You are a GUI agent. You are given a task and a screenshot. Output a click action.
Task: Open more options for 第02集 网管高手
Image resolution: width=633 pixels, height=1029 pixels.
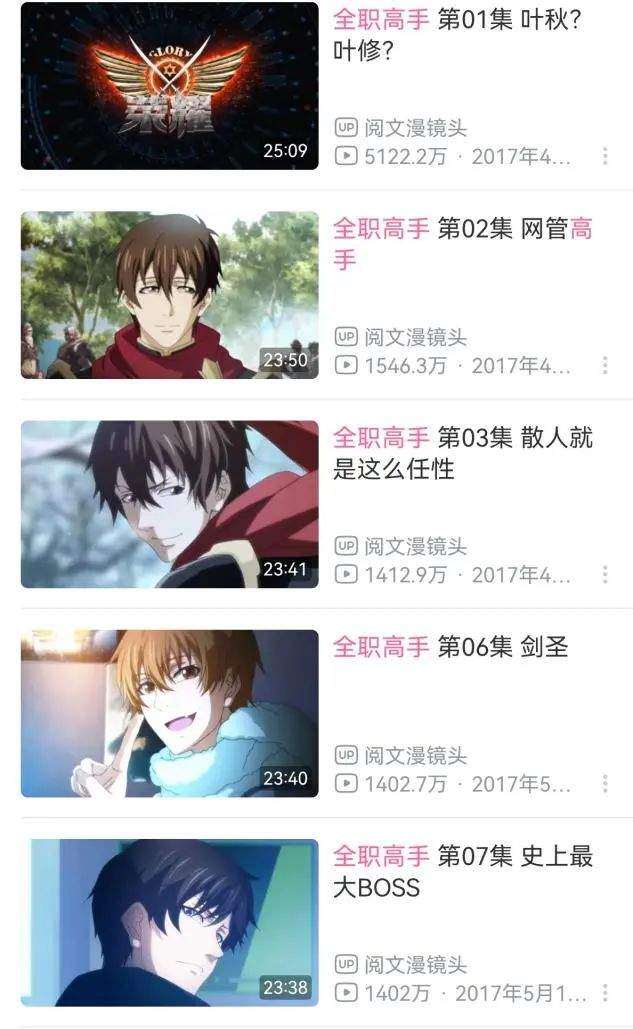click(605, 366)
